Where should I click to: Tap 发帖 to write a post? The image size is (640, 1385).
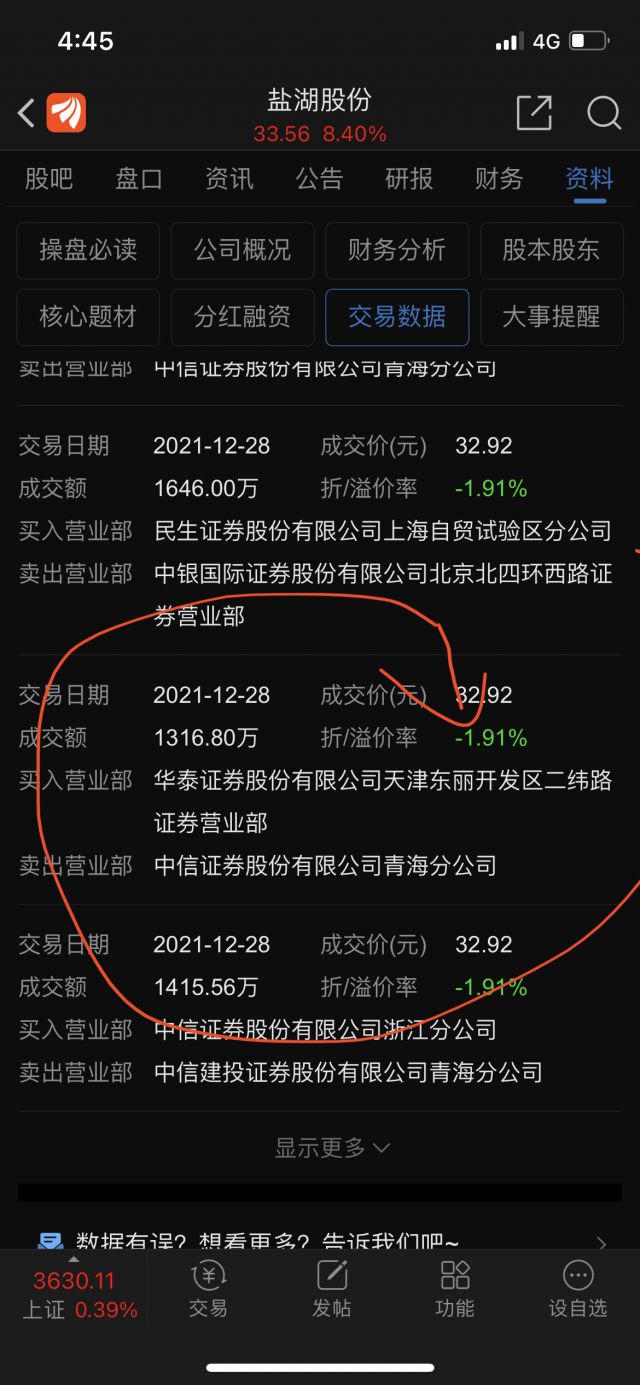[331, 1288]
